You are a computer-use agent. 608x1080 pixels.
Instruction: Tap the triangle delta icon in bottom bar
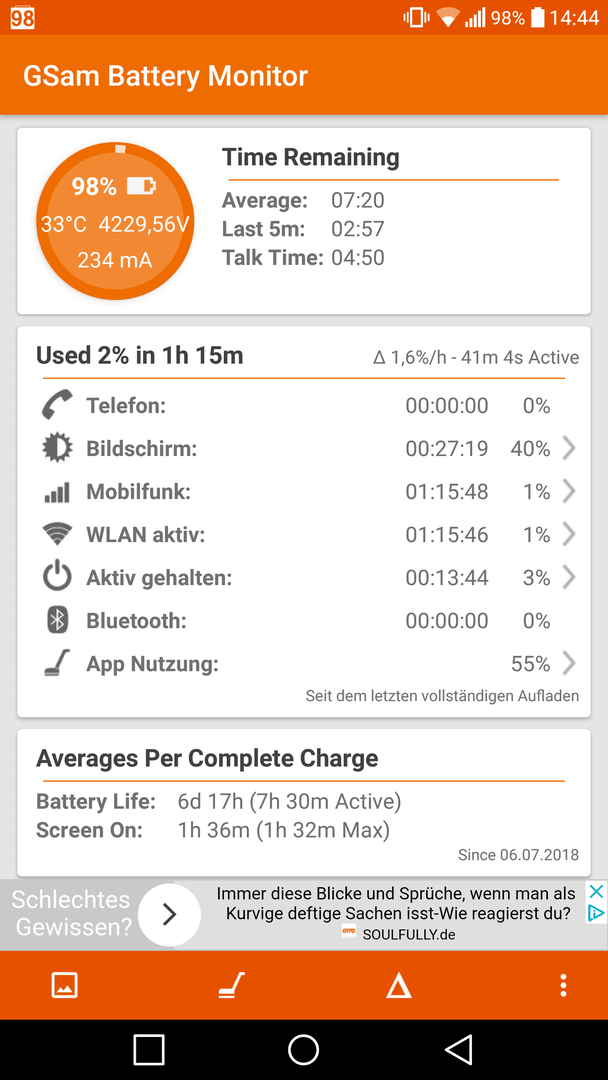pyautogui.click(x=399, y=986)
